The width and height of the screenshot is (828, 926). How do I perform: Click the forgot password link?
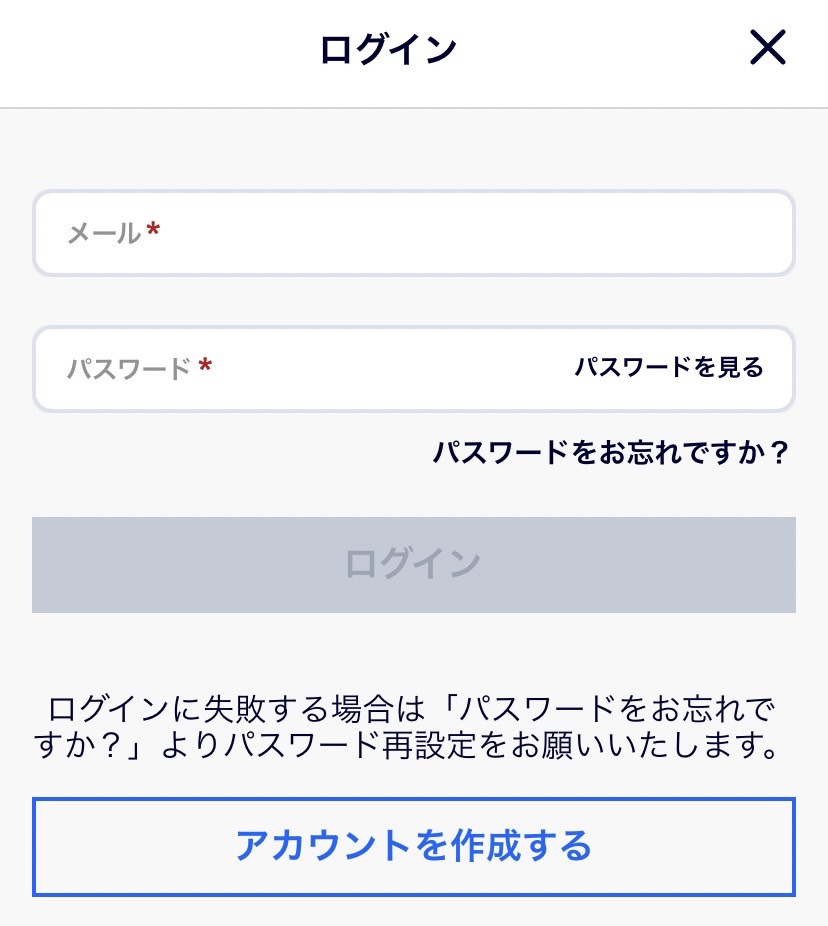[612, 452]
